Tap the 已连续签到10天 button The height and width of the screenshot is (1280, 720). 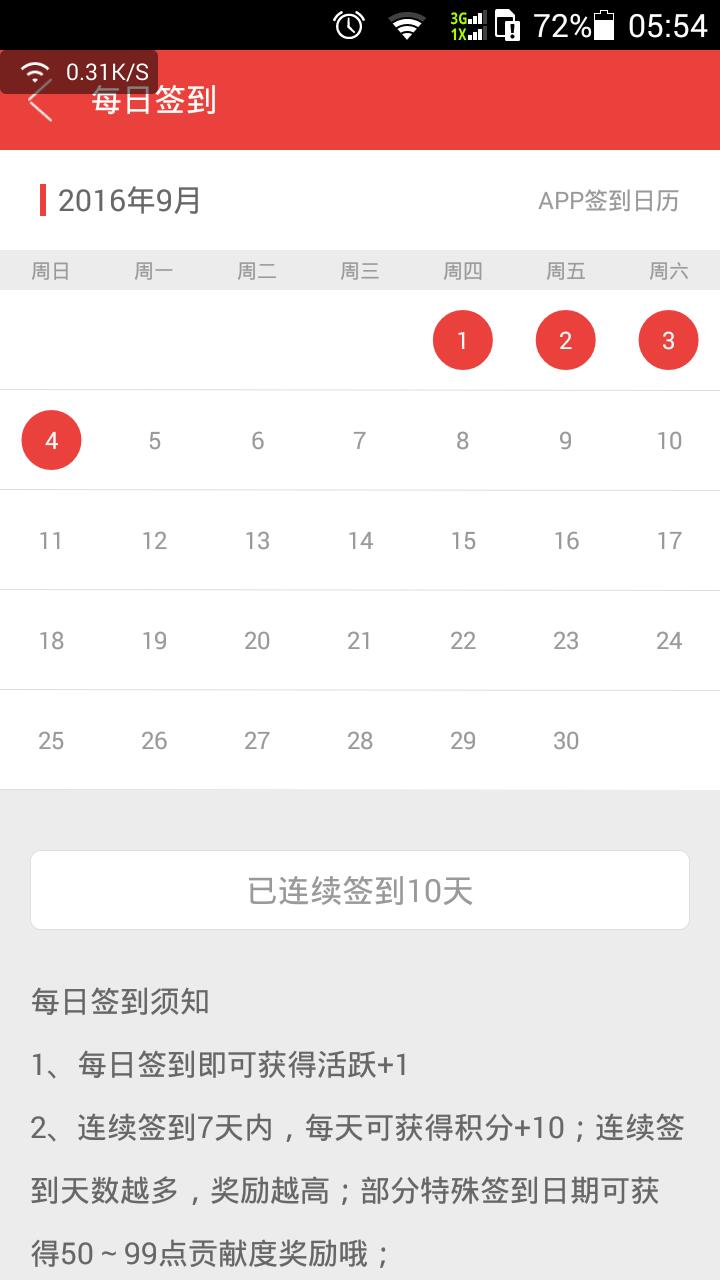[x=360, y=890]
